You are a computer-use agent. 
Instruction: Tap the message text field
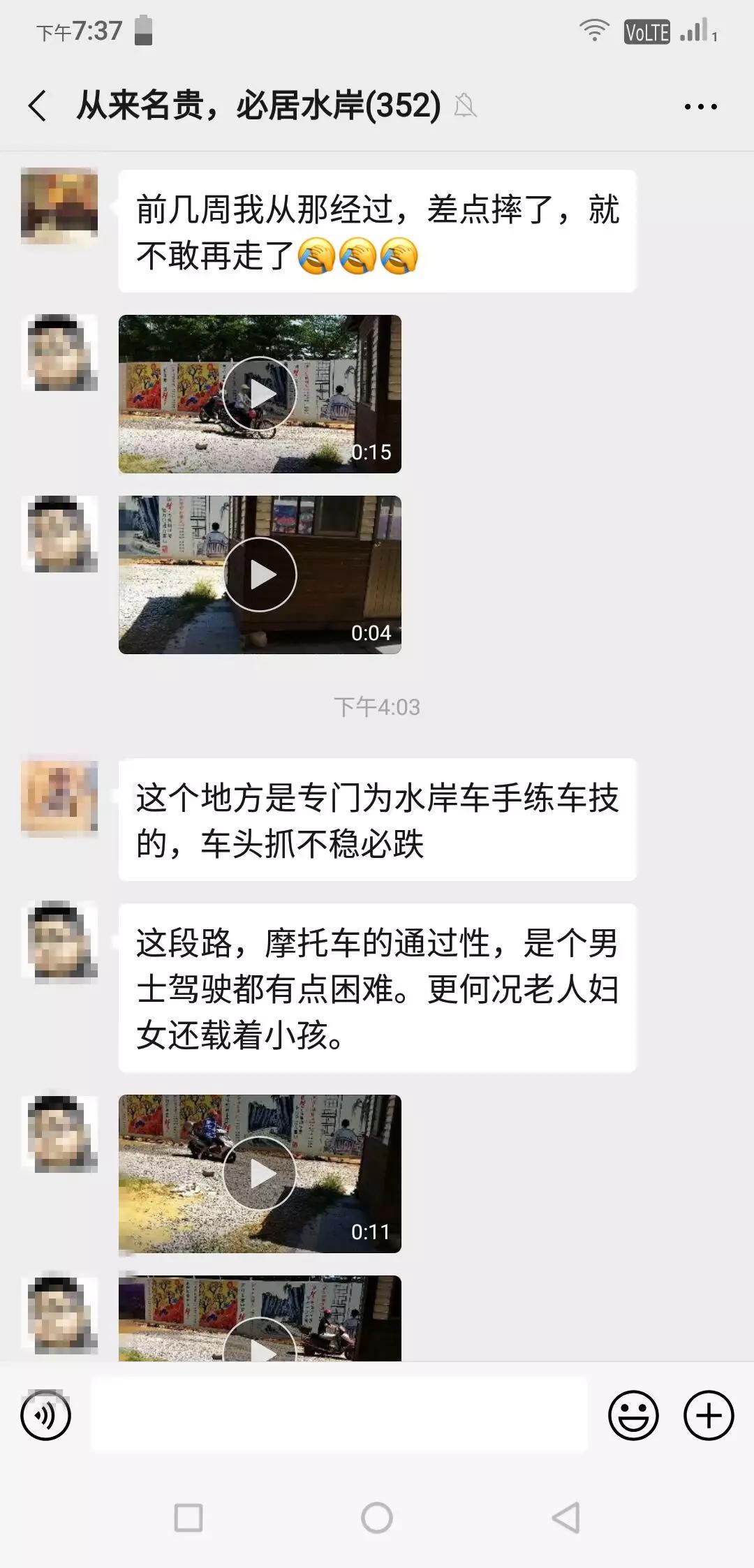[x=339, y=1414]
